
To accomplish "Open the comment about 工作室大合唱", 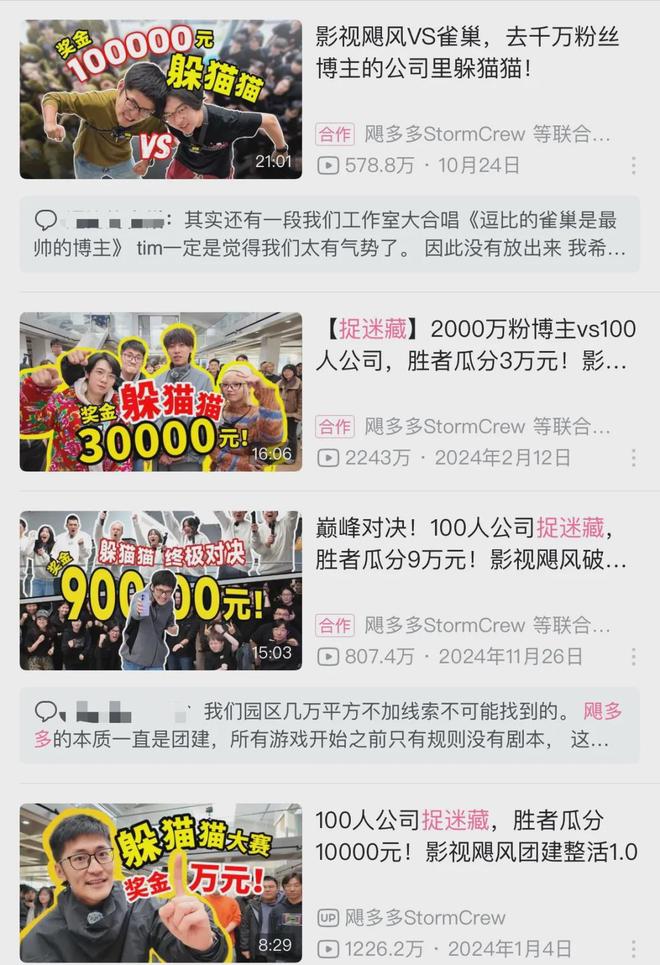I will (330, 234).
